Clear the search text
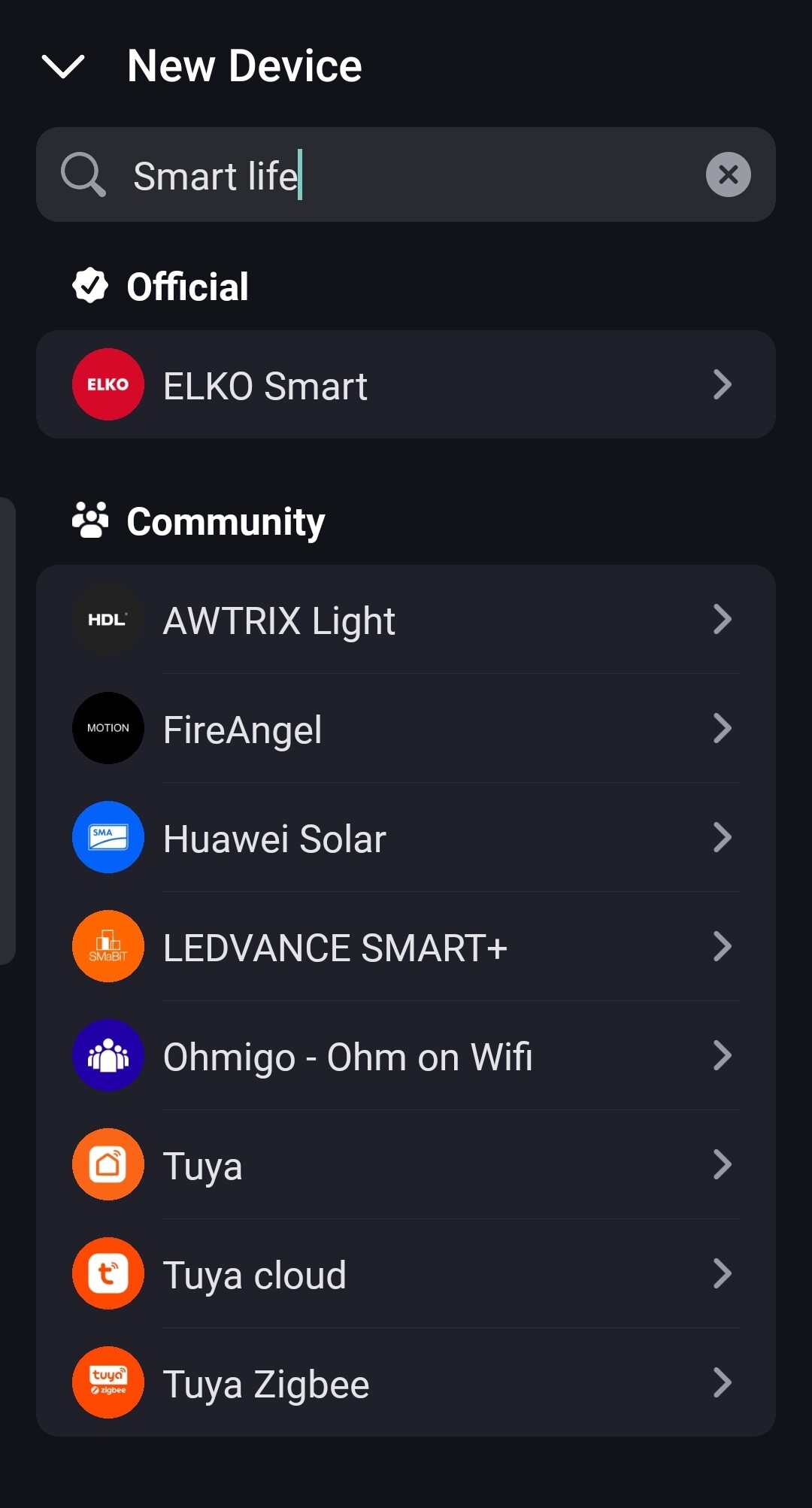812x1508 pixels. [x=728, y=175]
